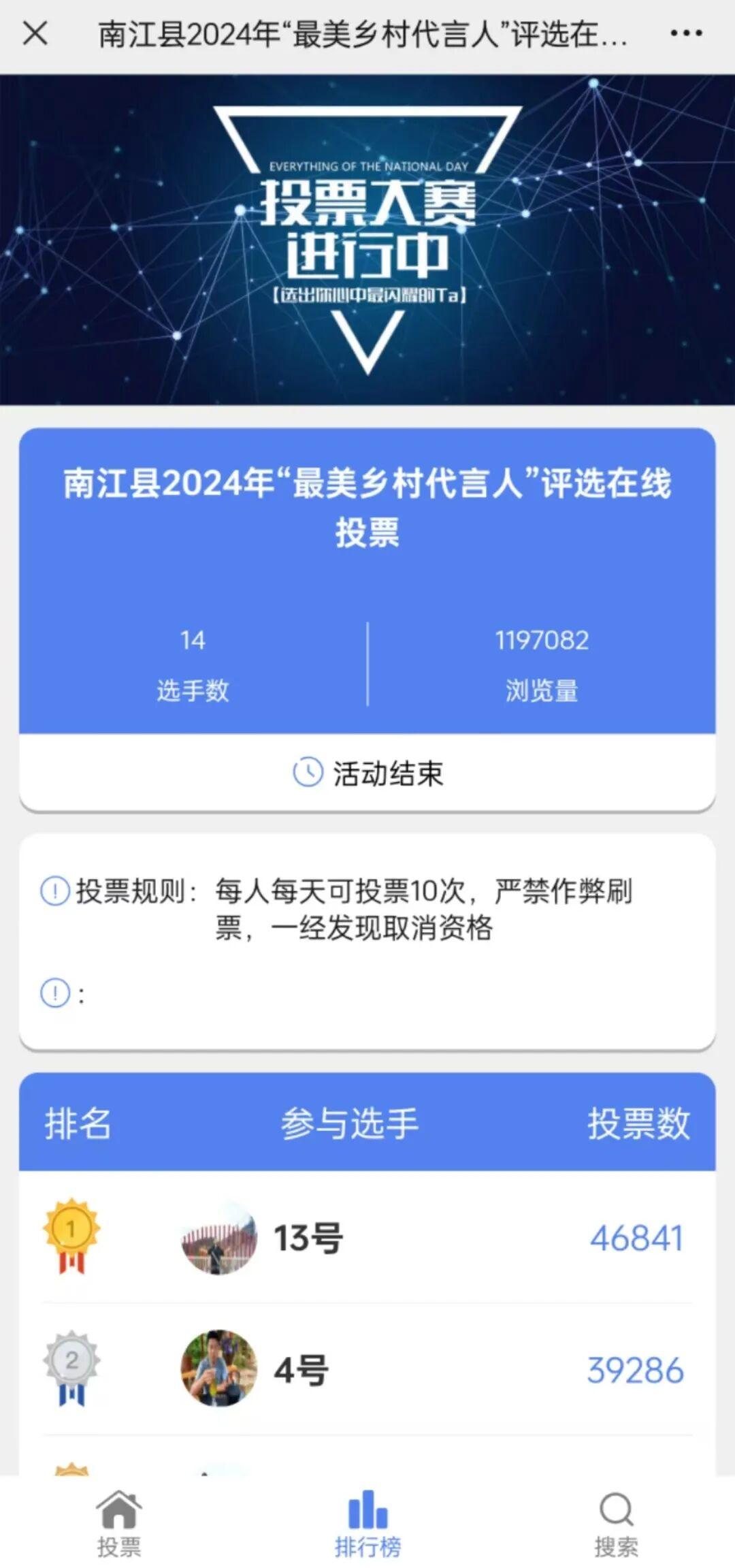The image size is (735, 1568).
Task: Switch to the 排行榜 tab
Action: [366, 1525]
